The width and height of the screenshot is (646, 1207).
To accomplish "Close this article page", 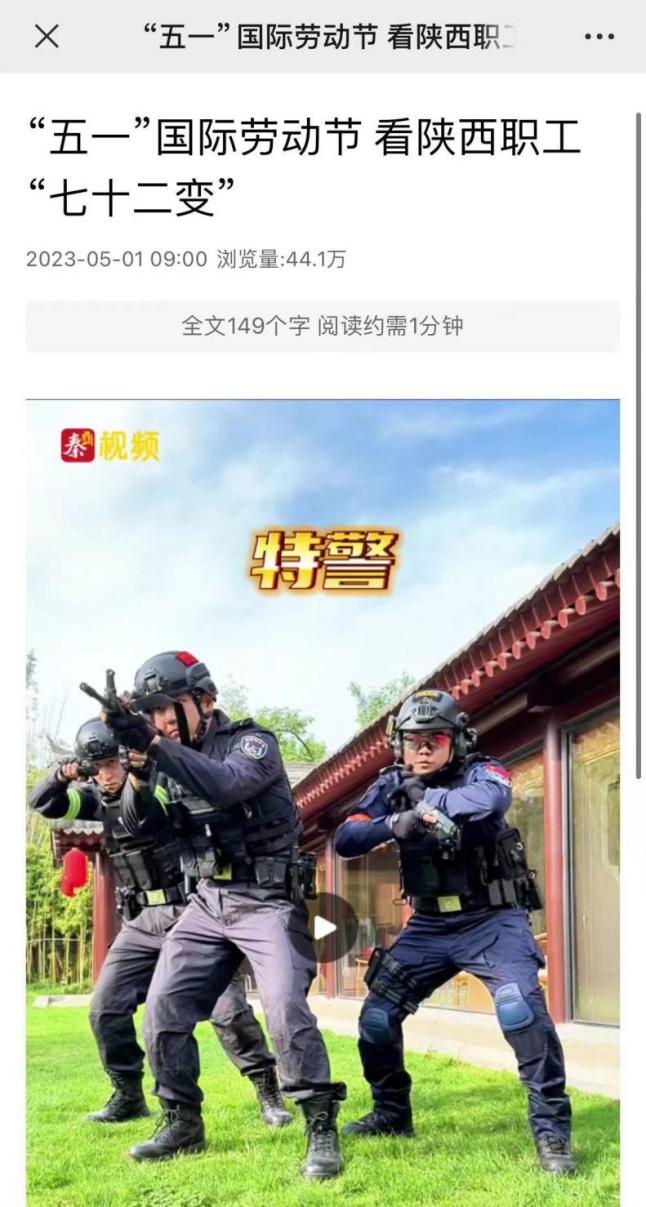I will click(x=46, y=37).
